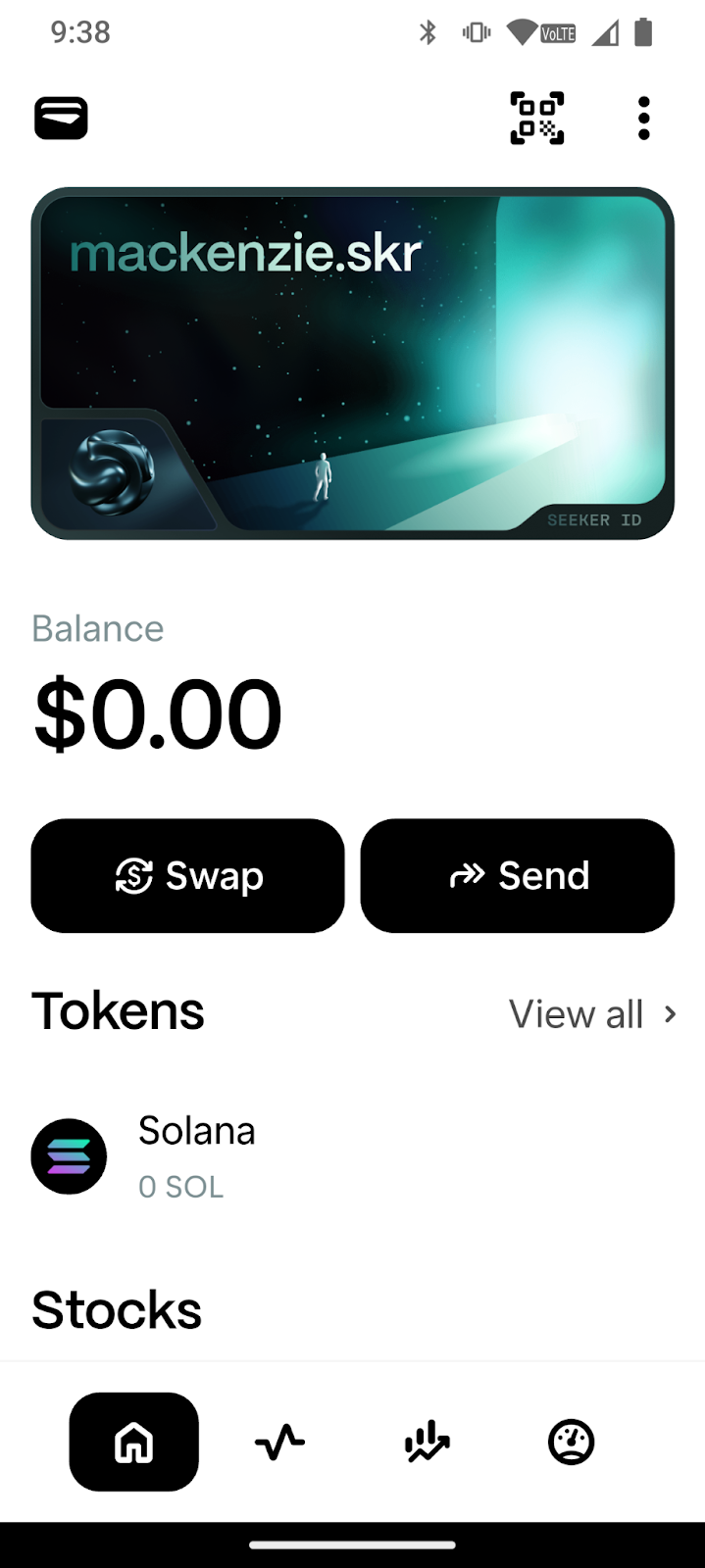Open the mackenzie.skr Seeker ID card
The width and height of the screenshot is (705, 1568).
point(353,364)
